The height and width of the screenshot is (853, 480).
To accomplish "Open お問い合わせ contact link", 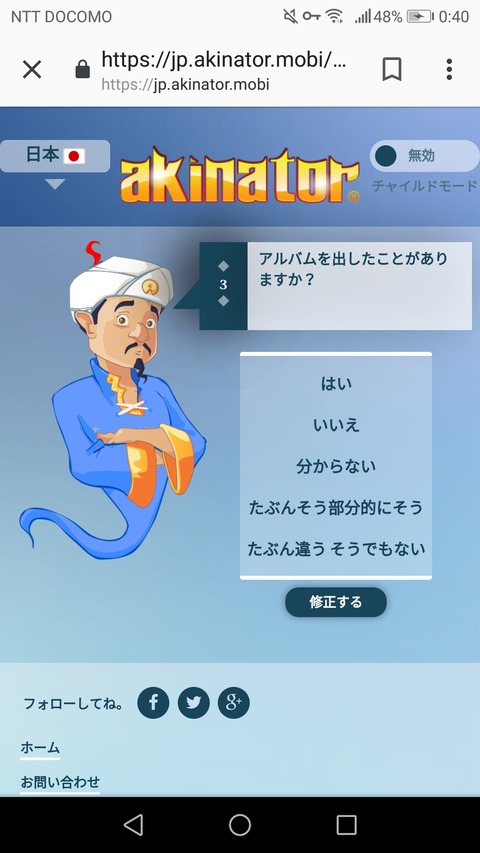I will pos(60,783).
